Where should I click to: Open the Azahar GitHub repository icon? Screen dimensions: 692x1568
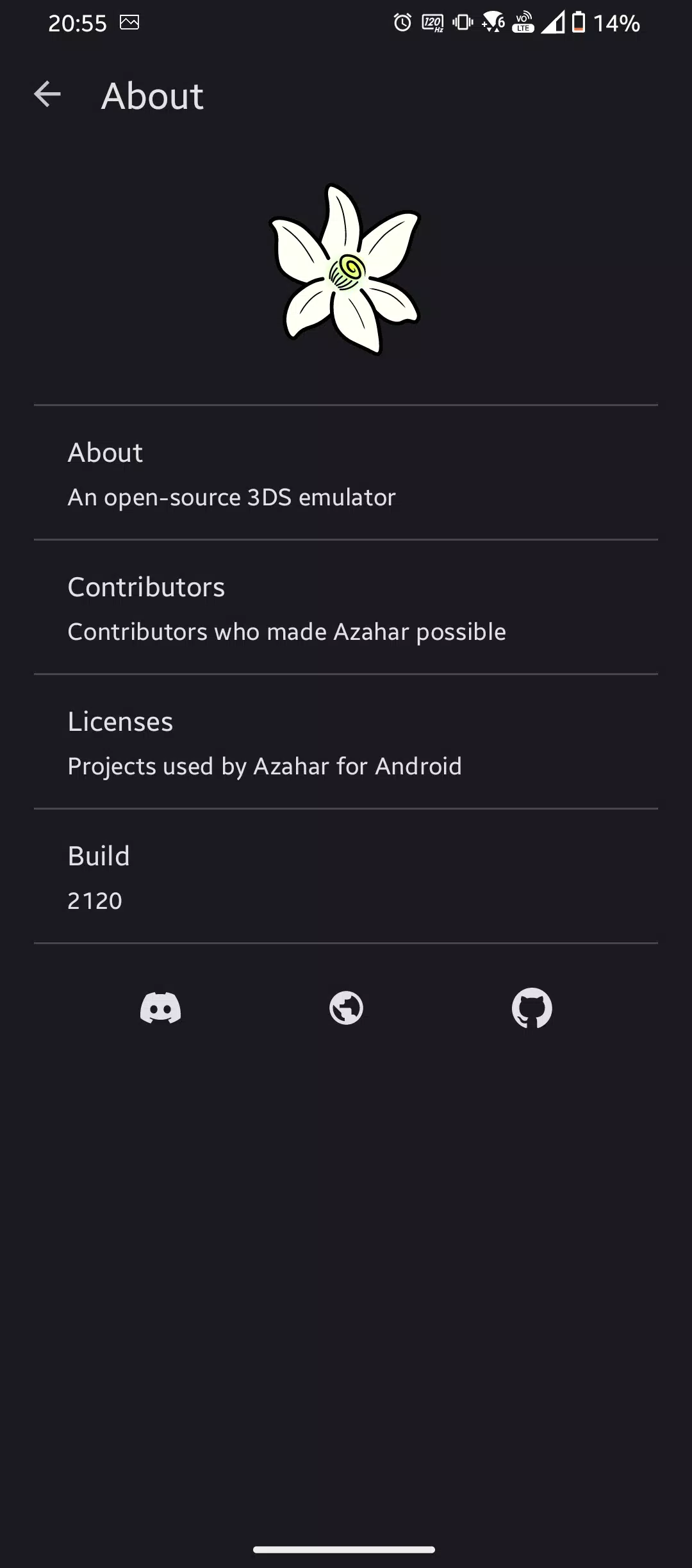point(532,1008)
